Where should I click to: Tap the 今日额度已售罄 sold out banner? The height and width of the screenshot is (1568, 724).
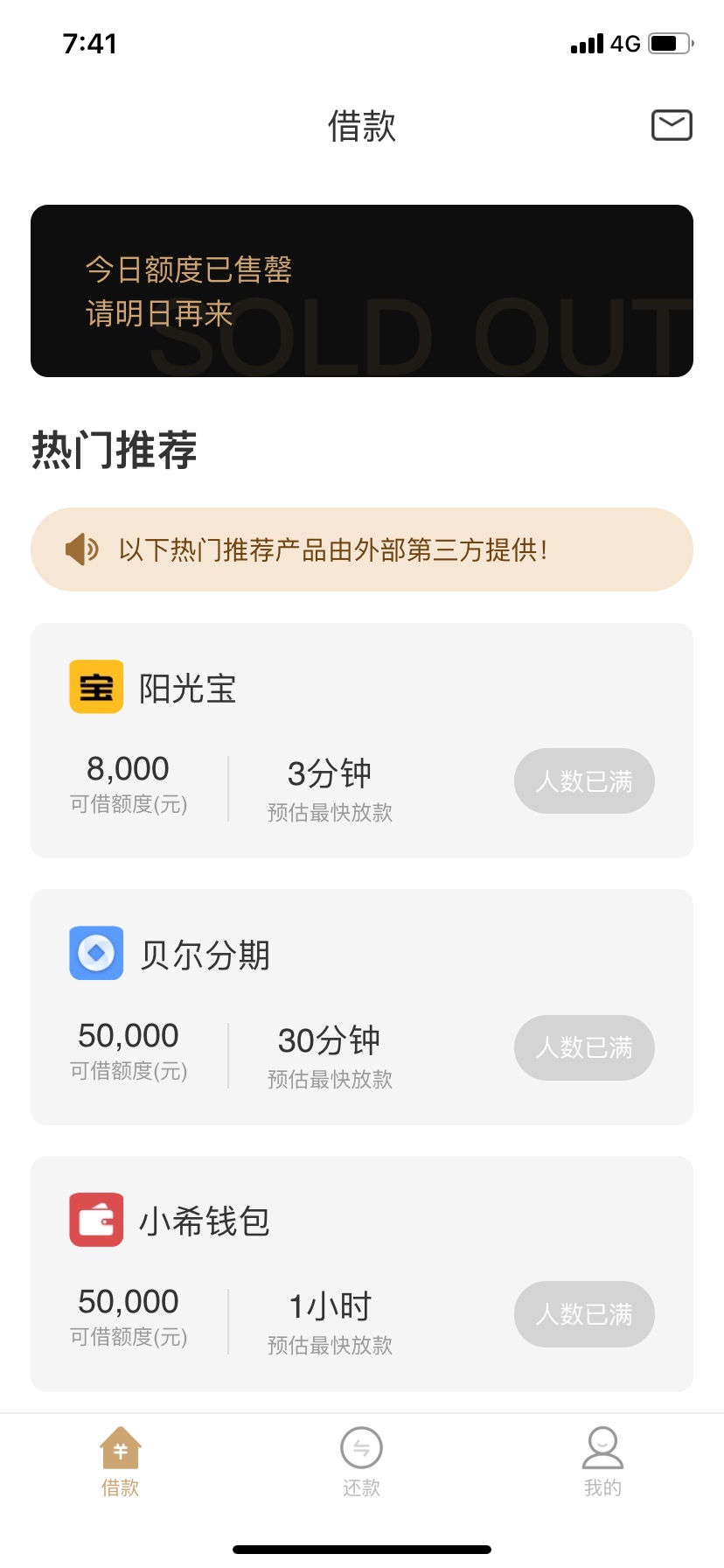(362, 290)
